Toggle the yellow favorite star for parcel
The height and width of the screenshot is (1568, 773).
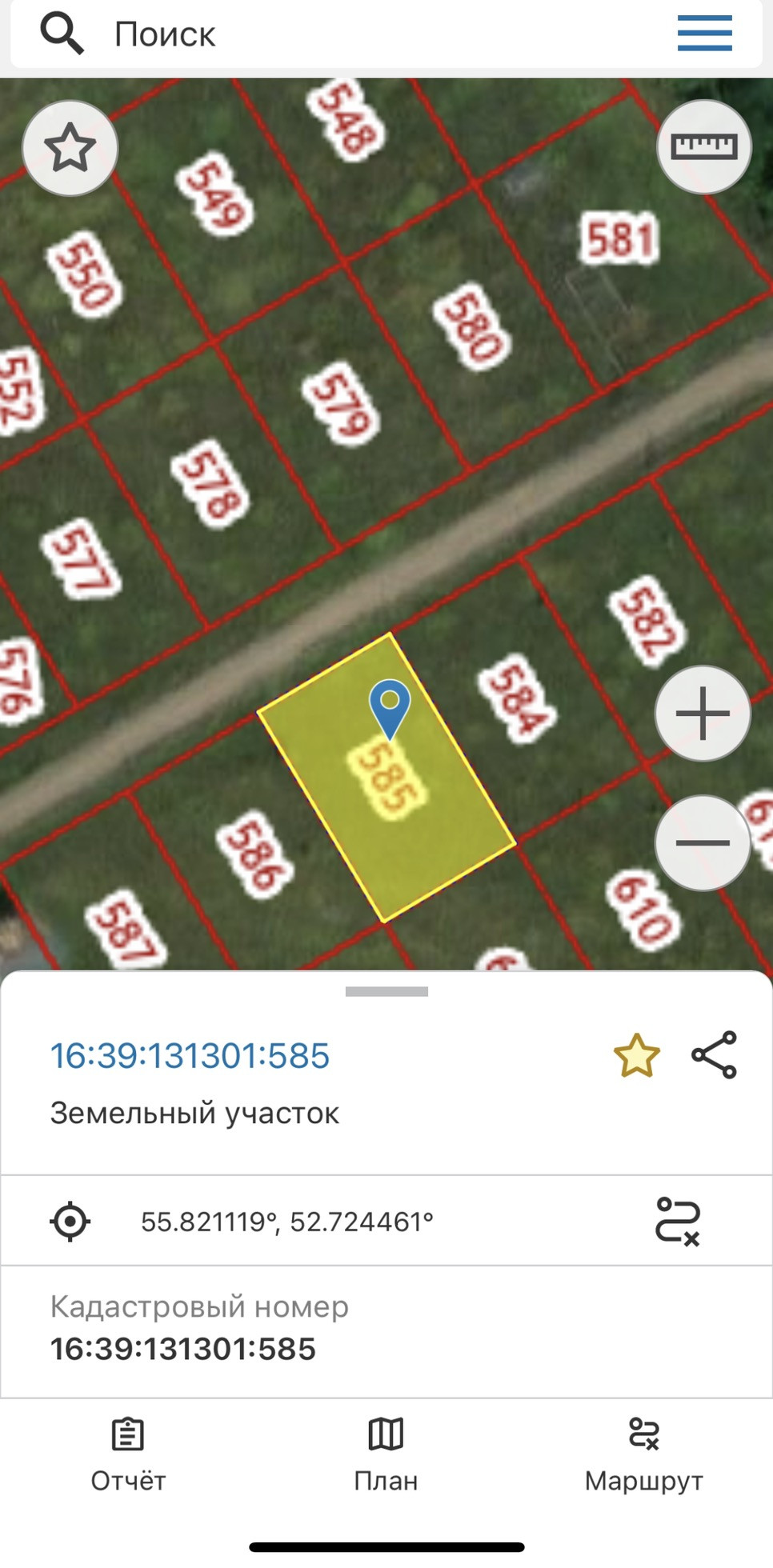click(636, 1056)
